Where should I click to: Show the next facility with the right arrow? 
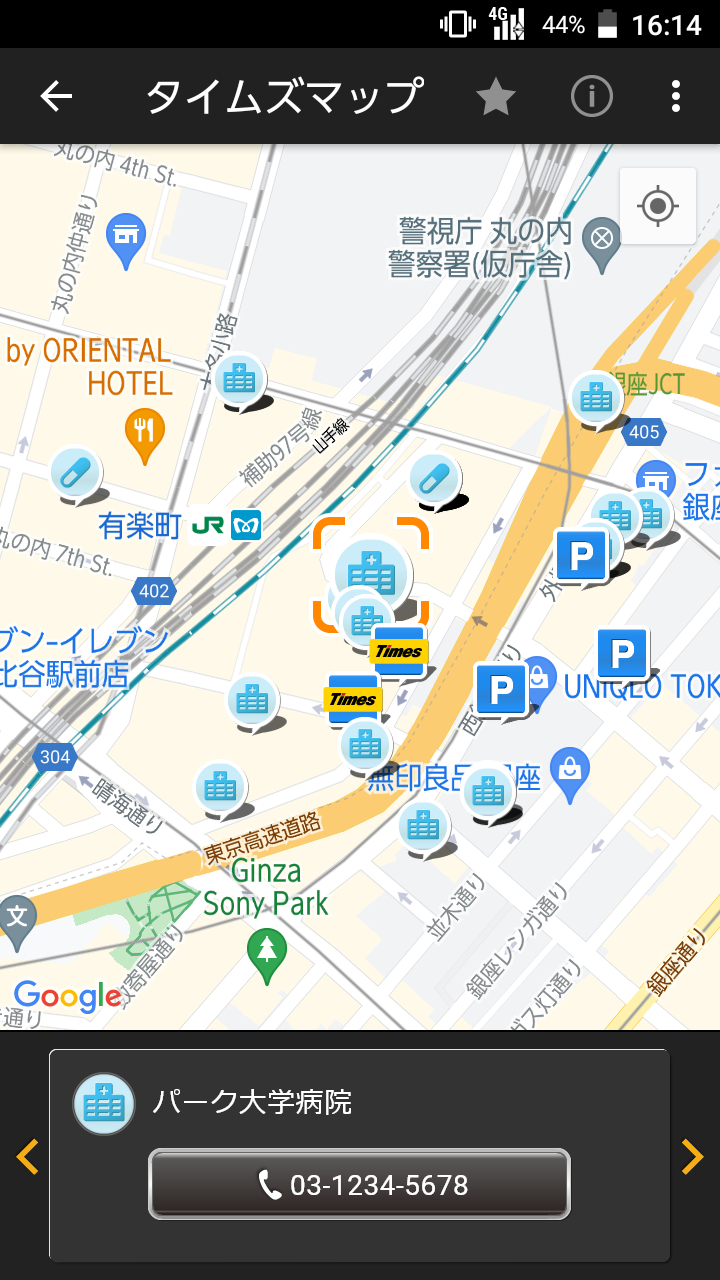(x=692, y=1156)
